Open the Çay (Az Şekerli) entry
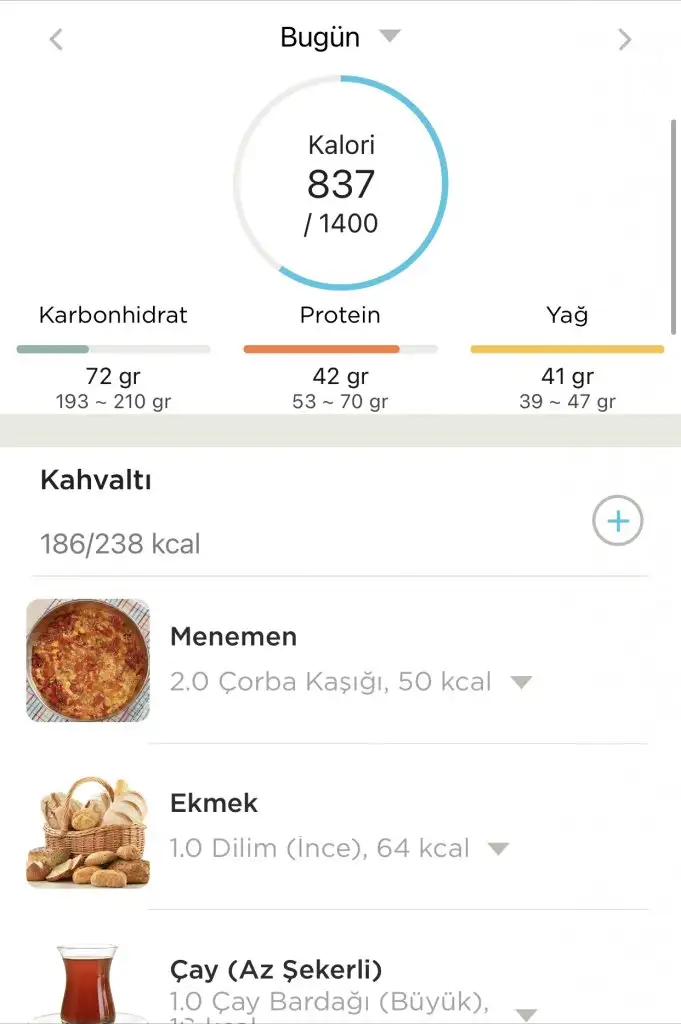681x1024 pixels. (276, 969)
